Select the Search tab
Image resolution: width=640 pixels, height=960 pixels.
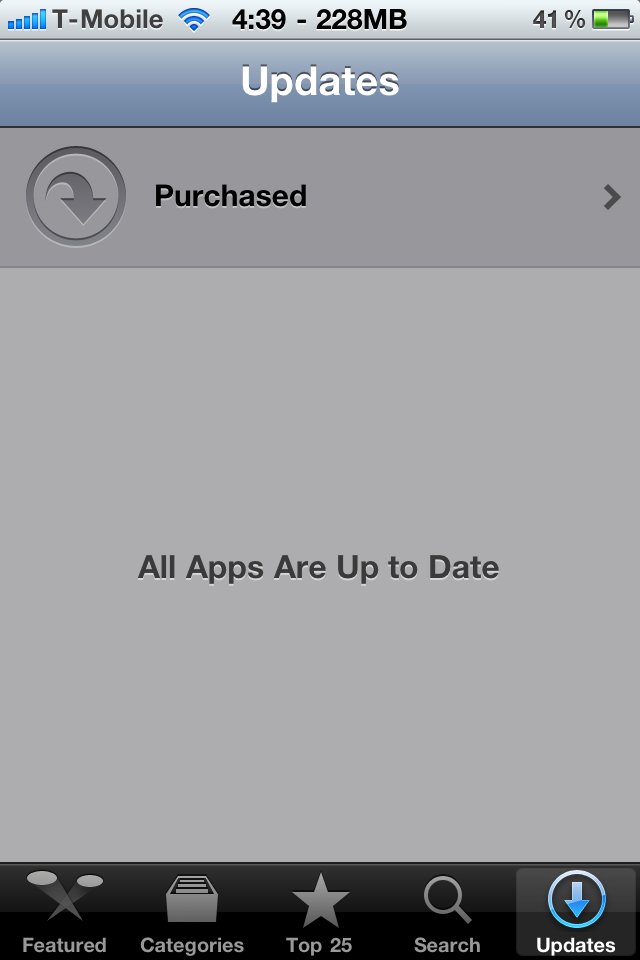point(447,912)
